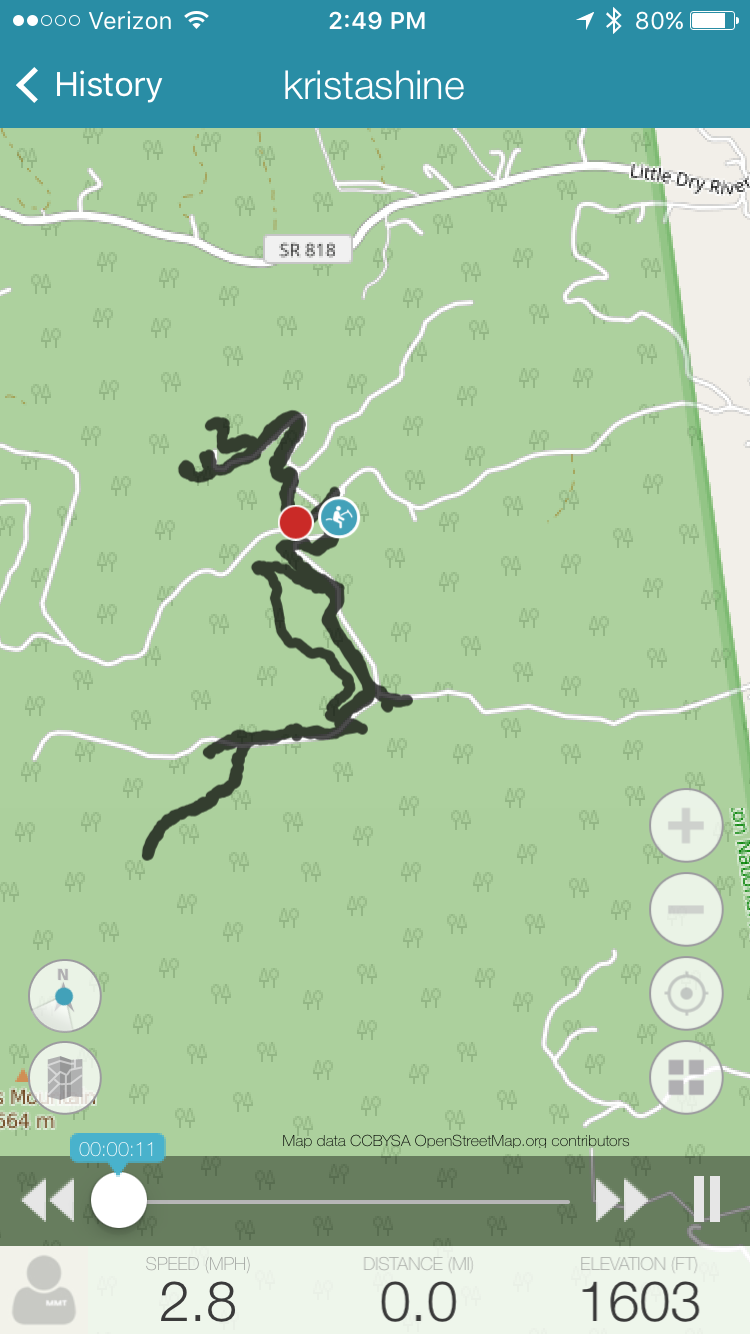750x1334 pixels.
Task: Tap the playback progress slider handle
Action: point(119,1200)
